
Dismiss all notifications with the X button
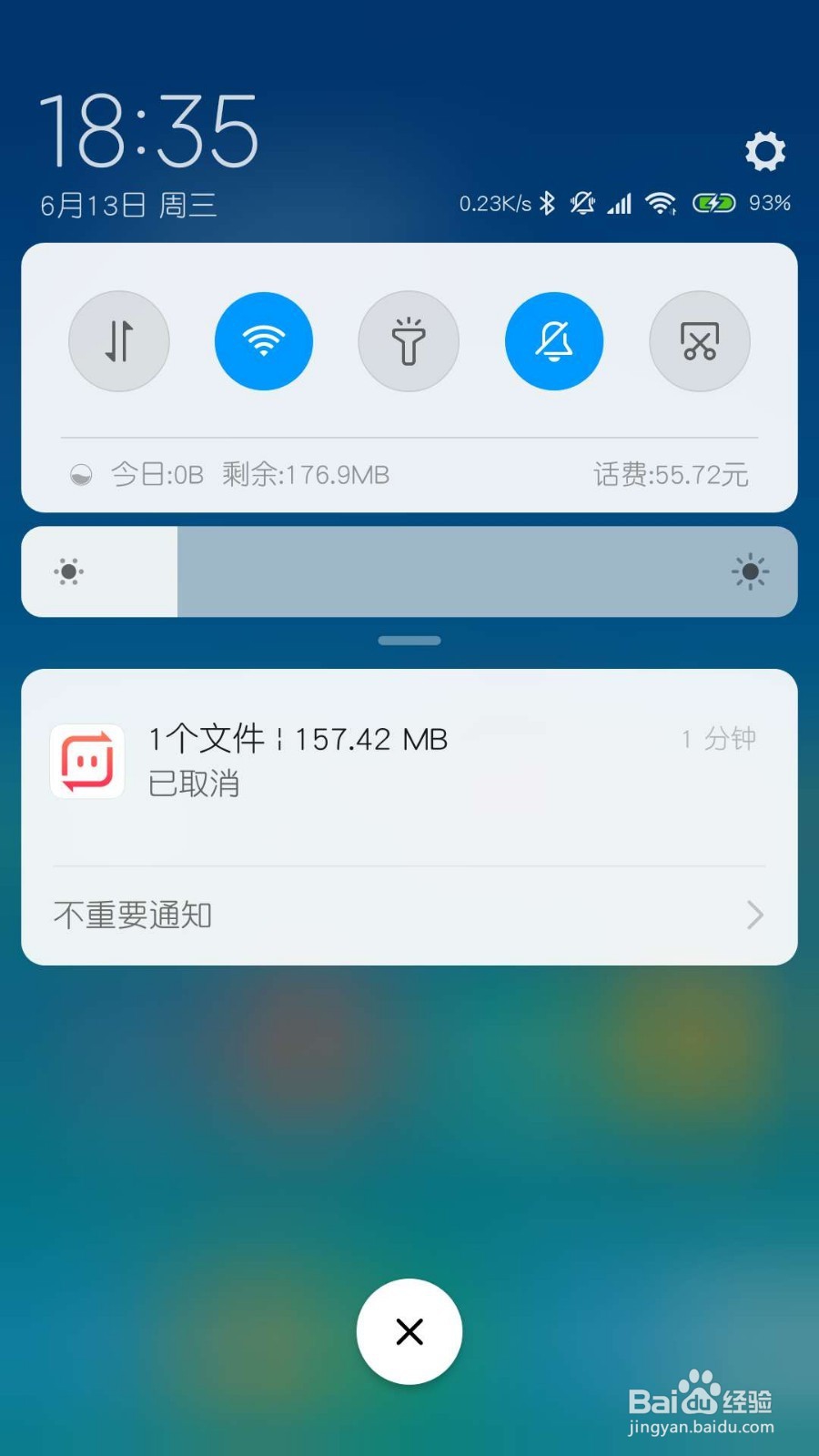tap(409, 1331)
